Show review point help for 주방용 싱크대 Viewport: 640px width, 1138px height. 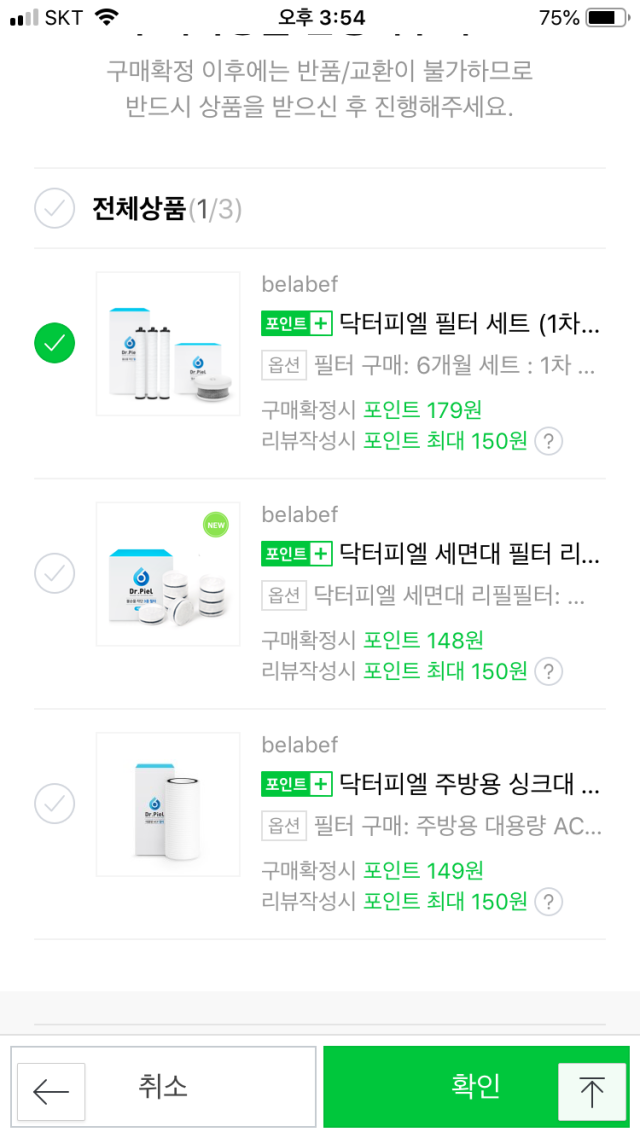coord(549,901)
